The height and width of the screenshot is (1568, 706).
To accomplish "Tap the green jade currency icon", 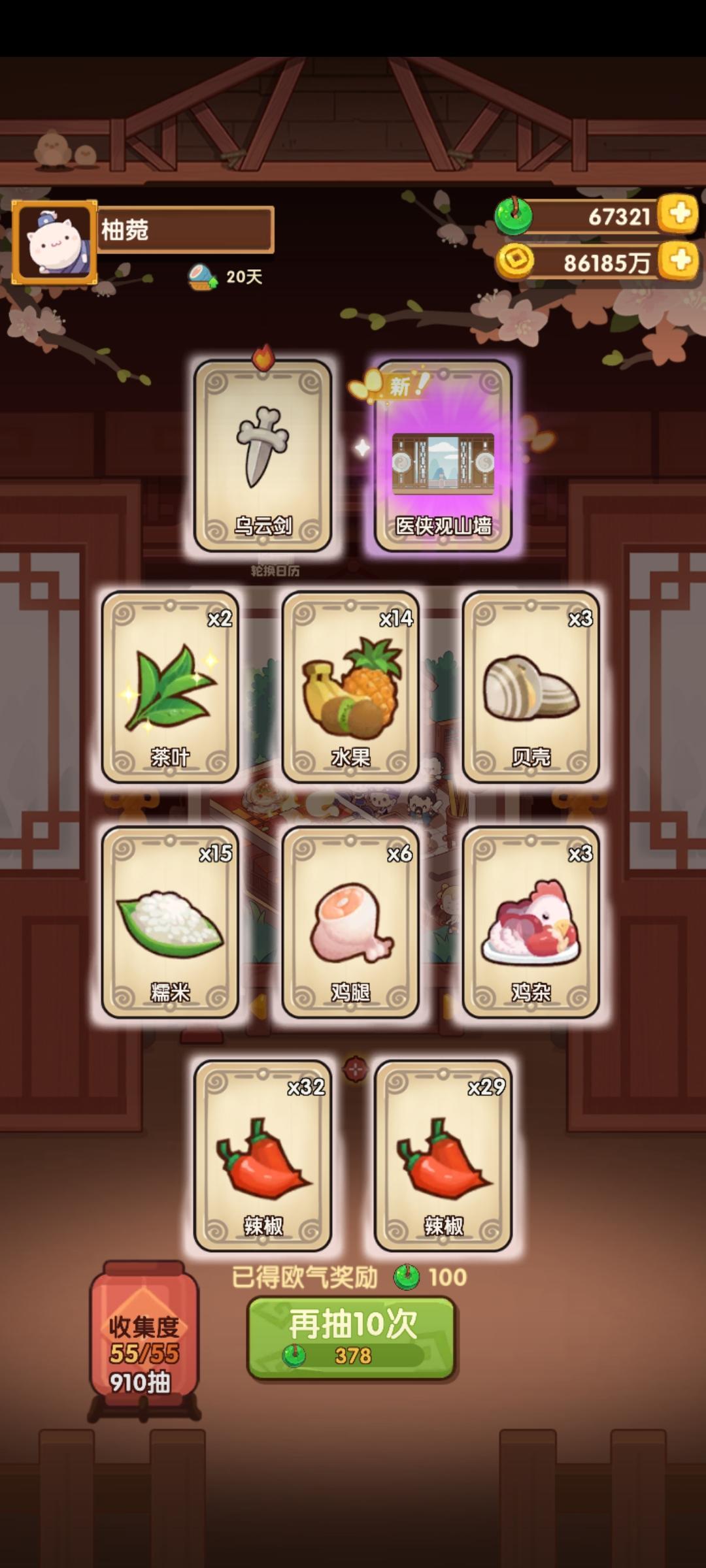I will pos(516,214).
